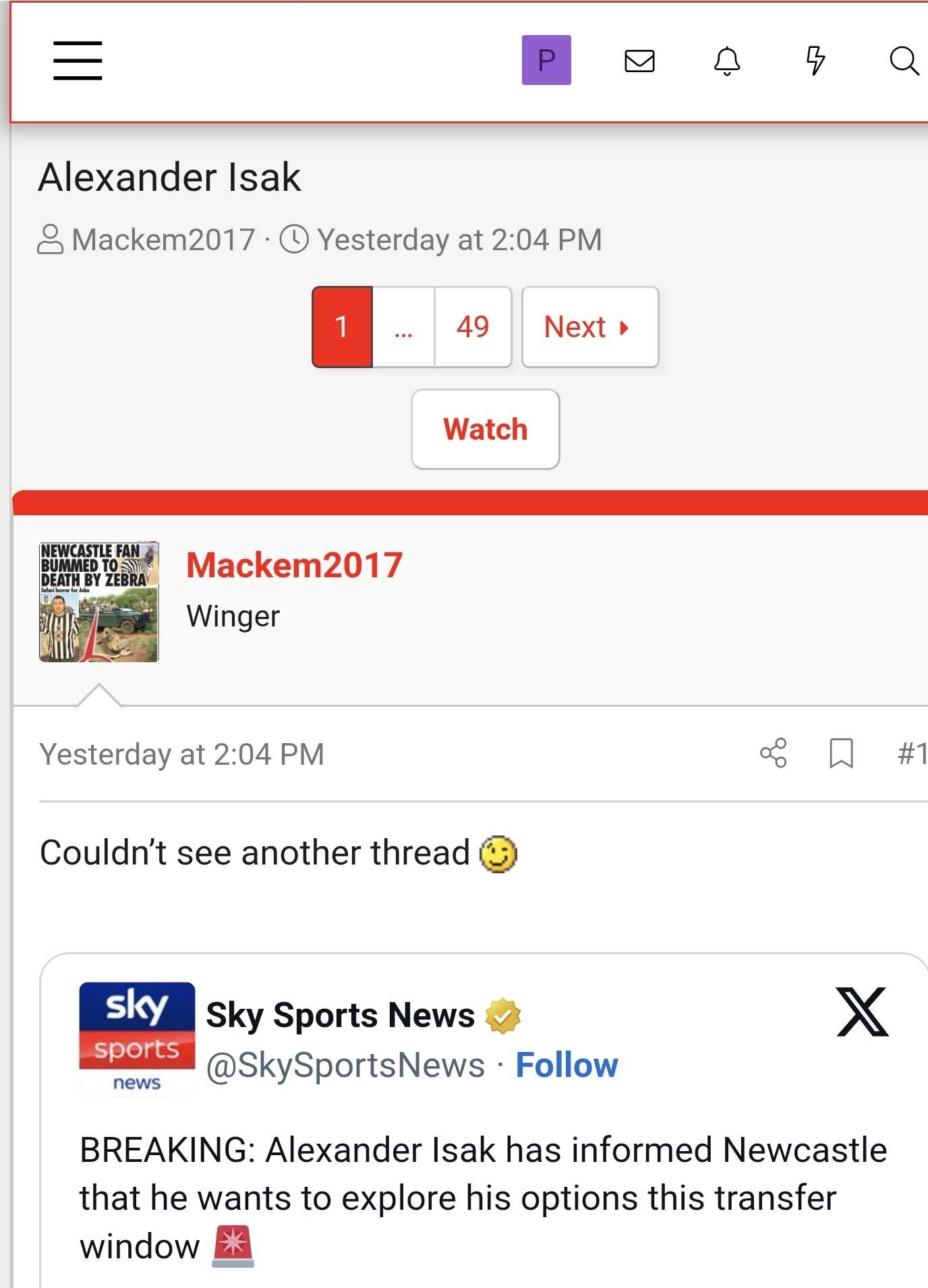The height and width of the screenshot is (1288, 928).
Task: Go to the Next page
Action: [589, 327]
